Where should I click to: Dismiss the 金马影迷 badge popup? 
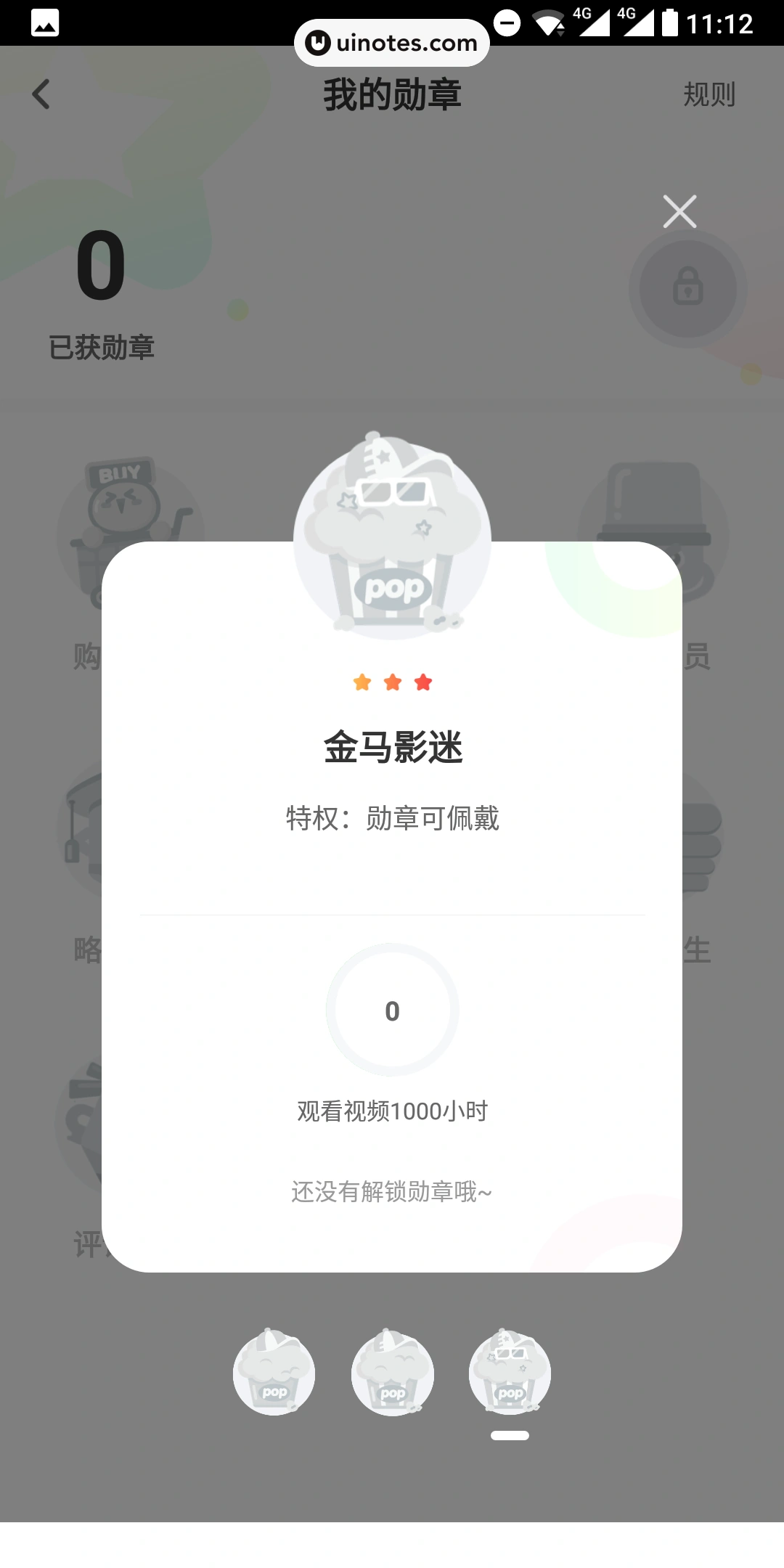[x=679, y=211]
